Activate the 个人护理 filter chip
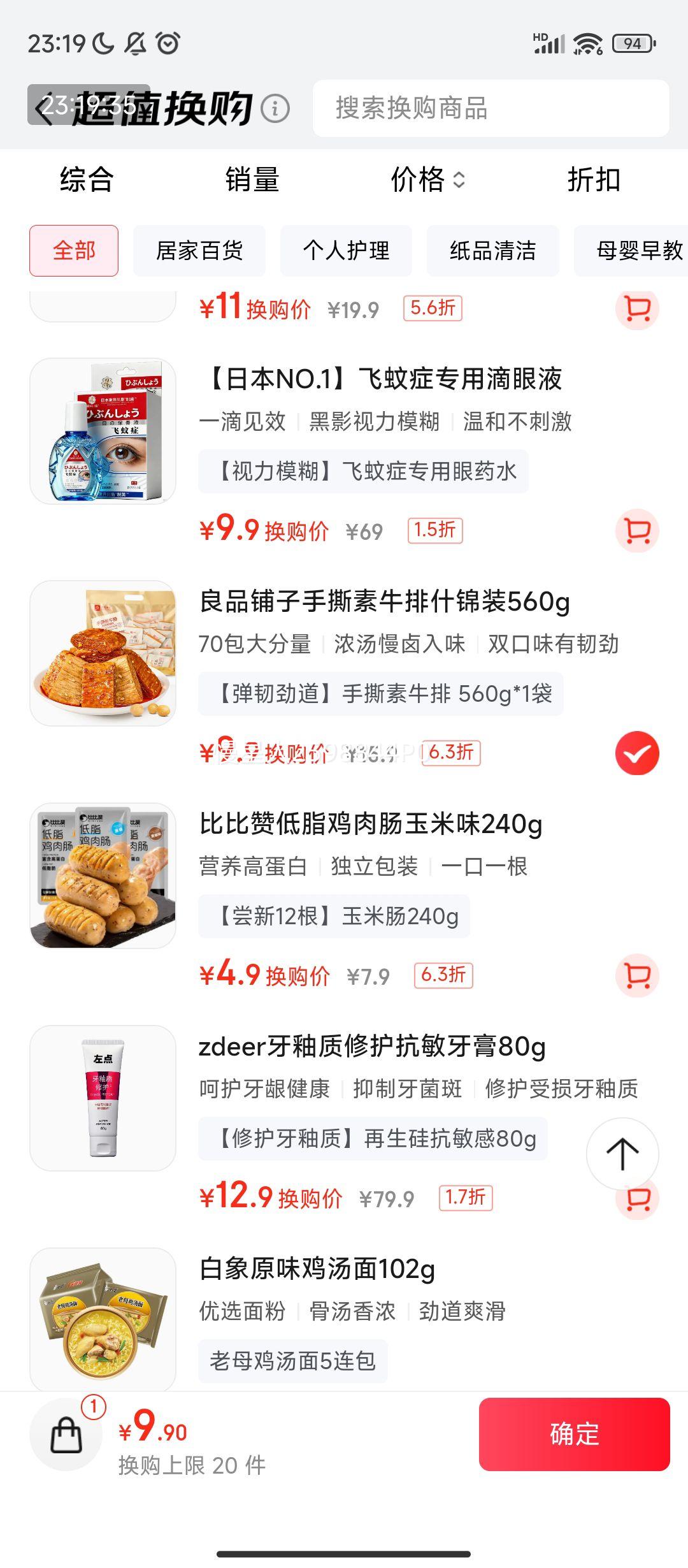 (347, 251)
